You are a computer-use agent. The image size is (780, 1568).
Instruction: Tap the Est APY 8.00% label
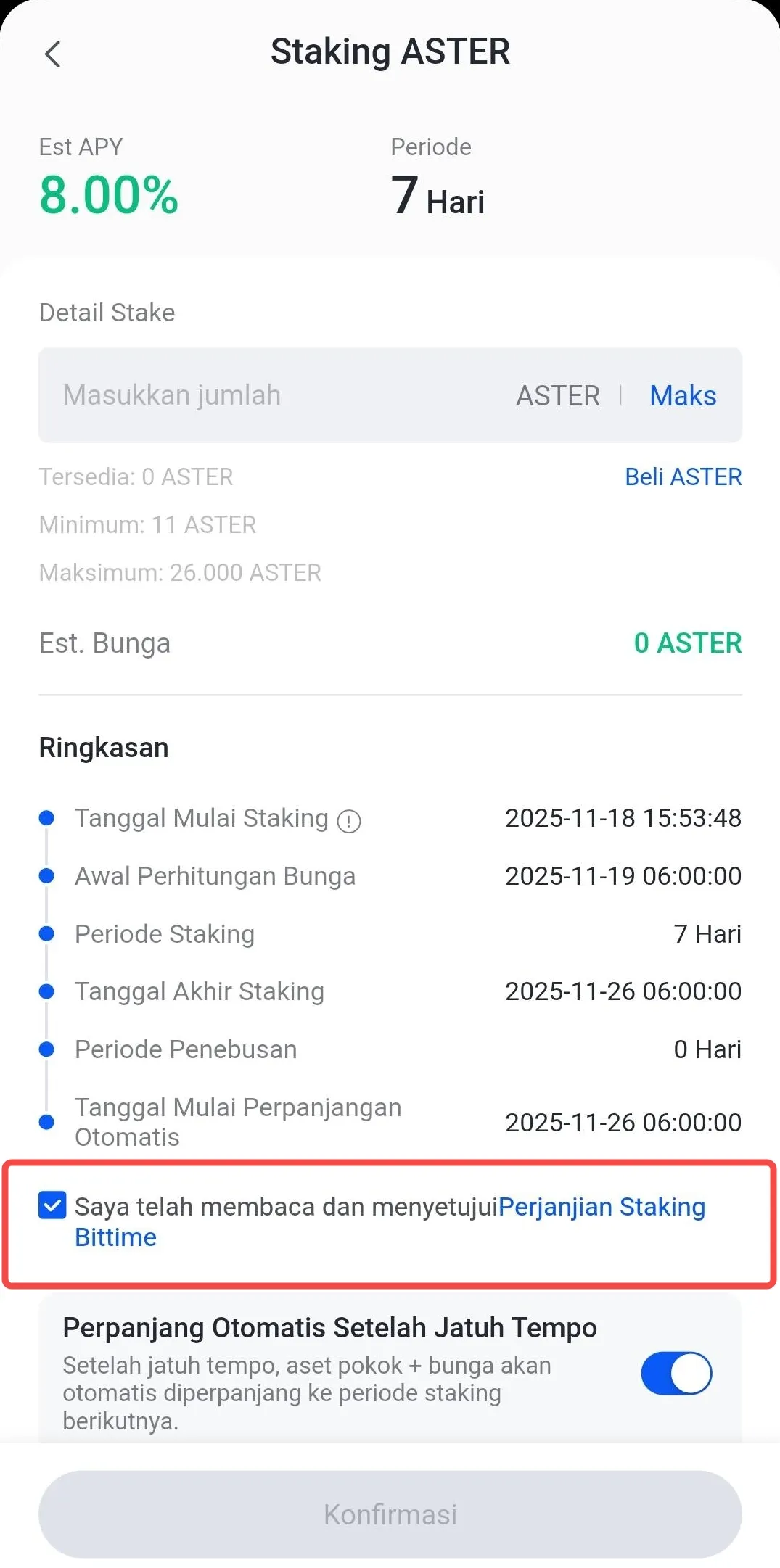[x=107, y=194]
